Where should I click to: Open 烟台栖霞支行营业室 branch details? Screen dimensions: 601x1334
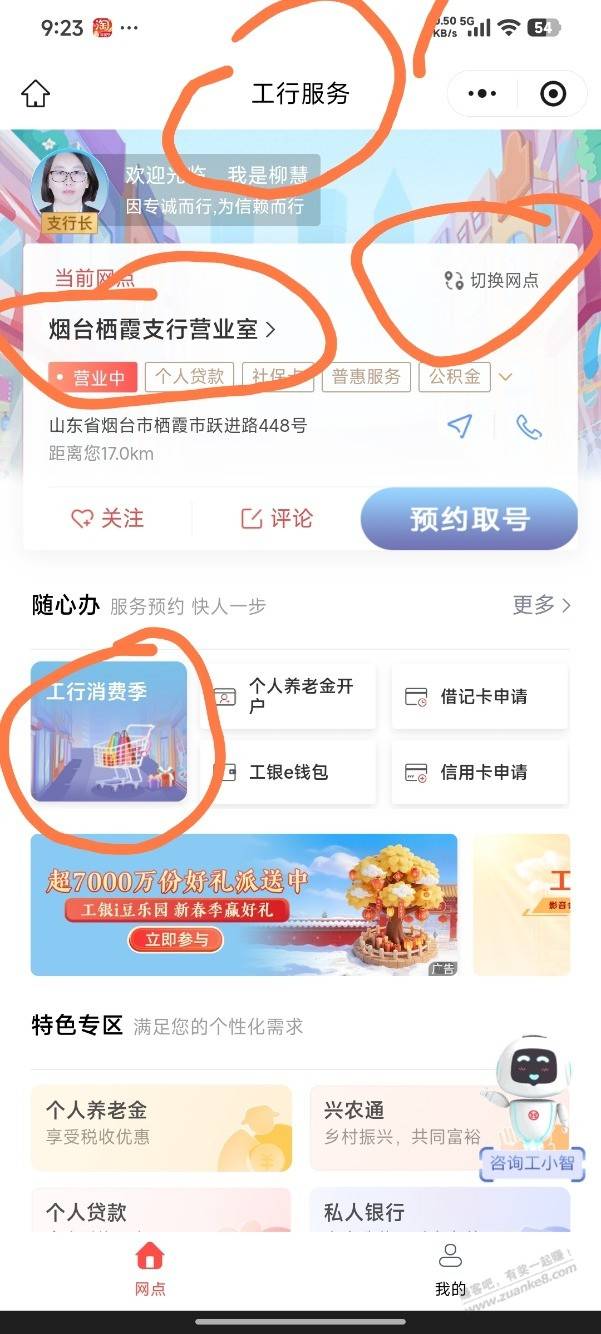click(163, 329)
